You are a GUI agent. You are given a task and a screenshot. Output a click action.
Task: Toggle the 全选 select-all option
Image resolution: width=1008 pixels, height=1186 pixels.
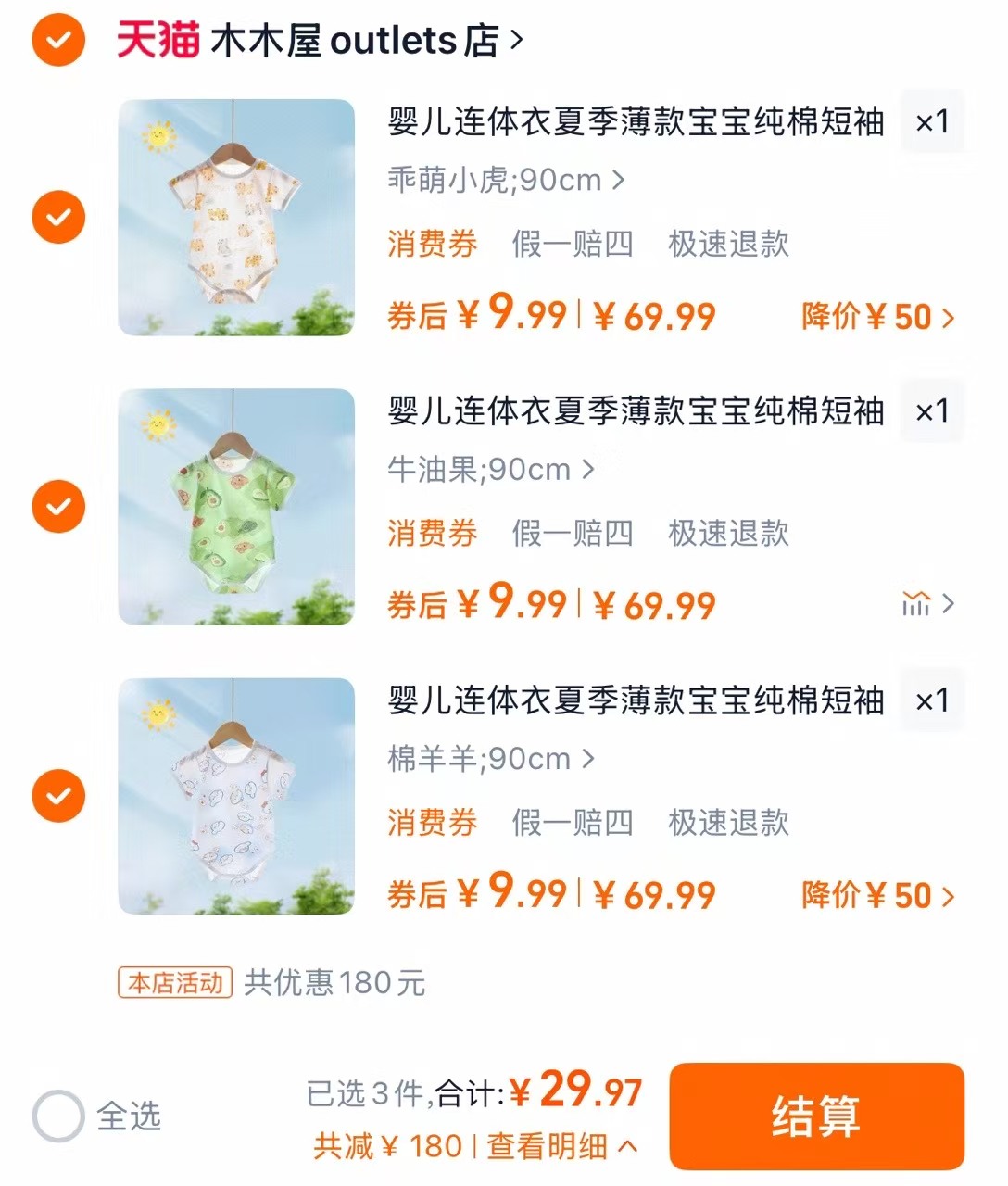(59, 1116)
